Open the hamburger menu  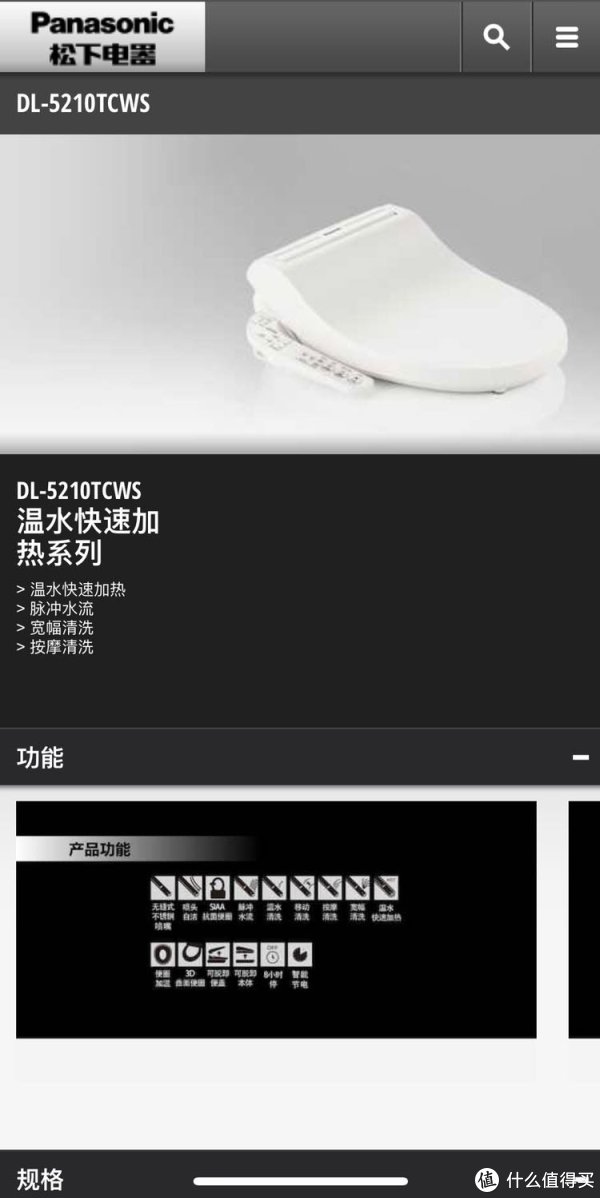click(x=566, y=37)
